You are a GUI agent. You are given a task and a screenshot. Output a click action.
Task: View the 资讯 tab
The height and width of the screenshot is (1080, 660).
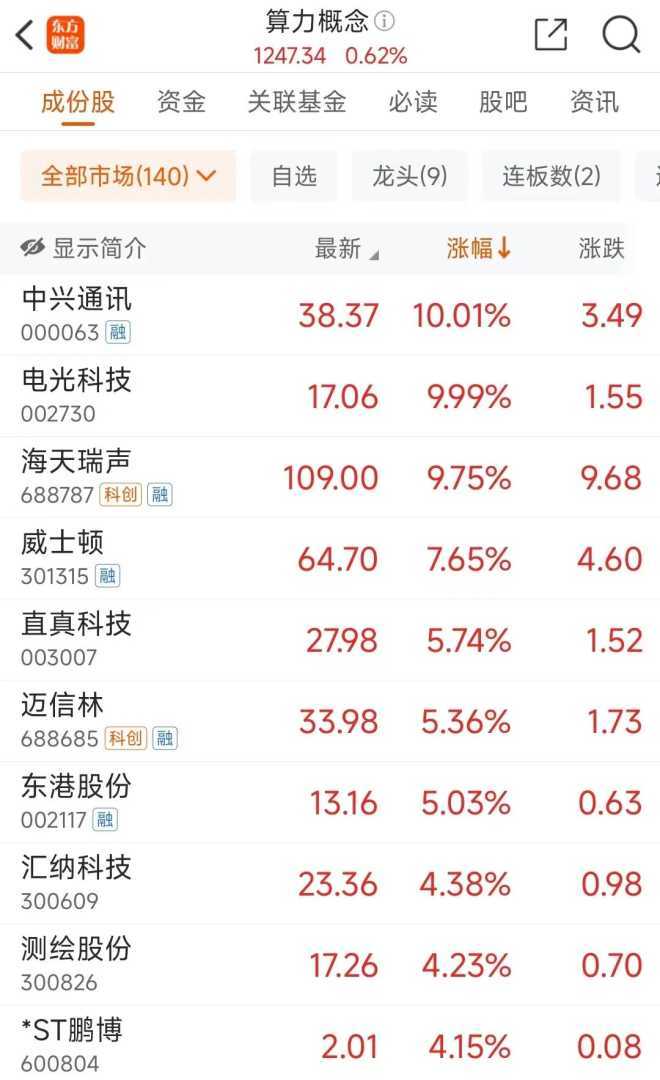(594, 102)
